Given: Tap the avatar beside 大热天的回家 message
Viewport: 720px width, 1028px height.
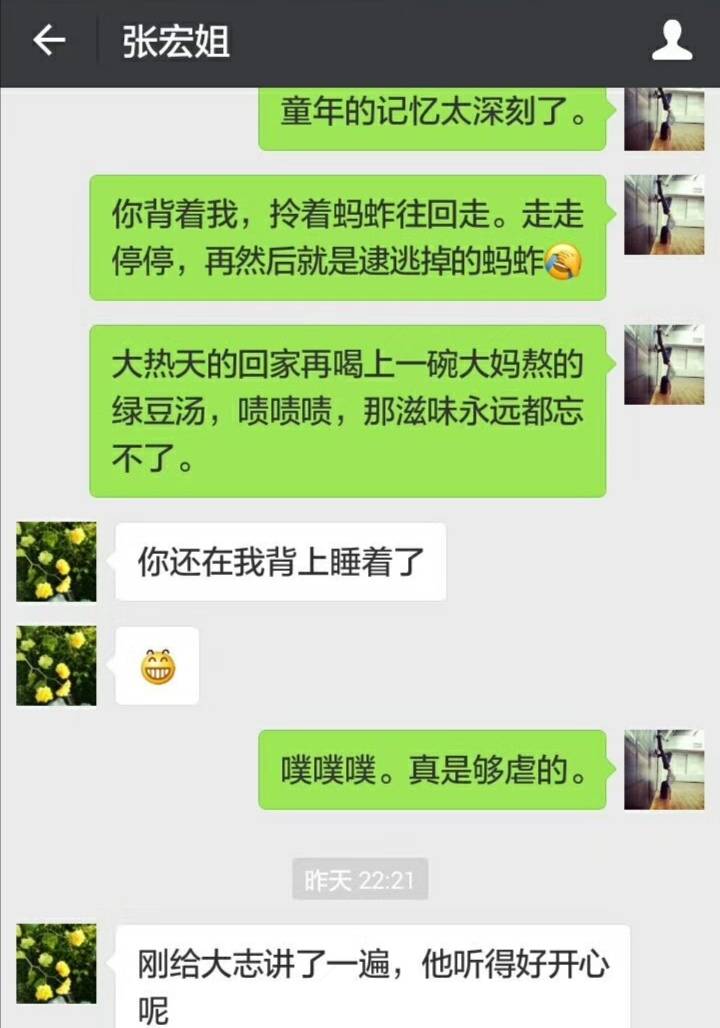Looking at the screenshot, I should click(664, 364).
